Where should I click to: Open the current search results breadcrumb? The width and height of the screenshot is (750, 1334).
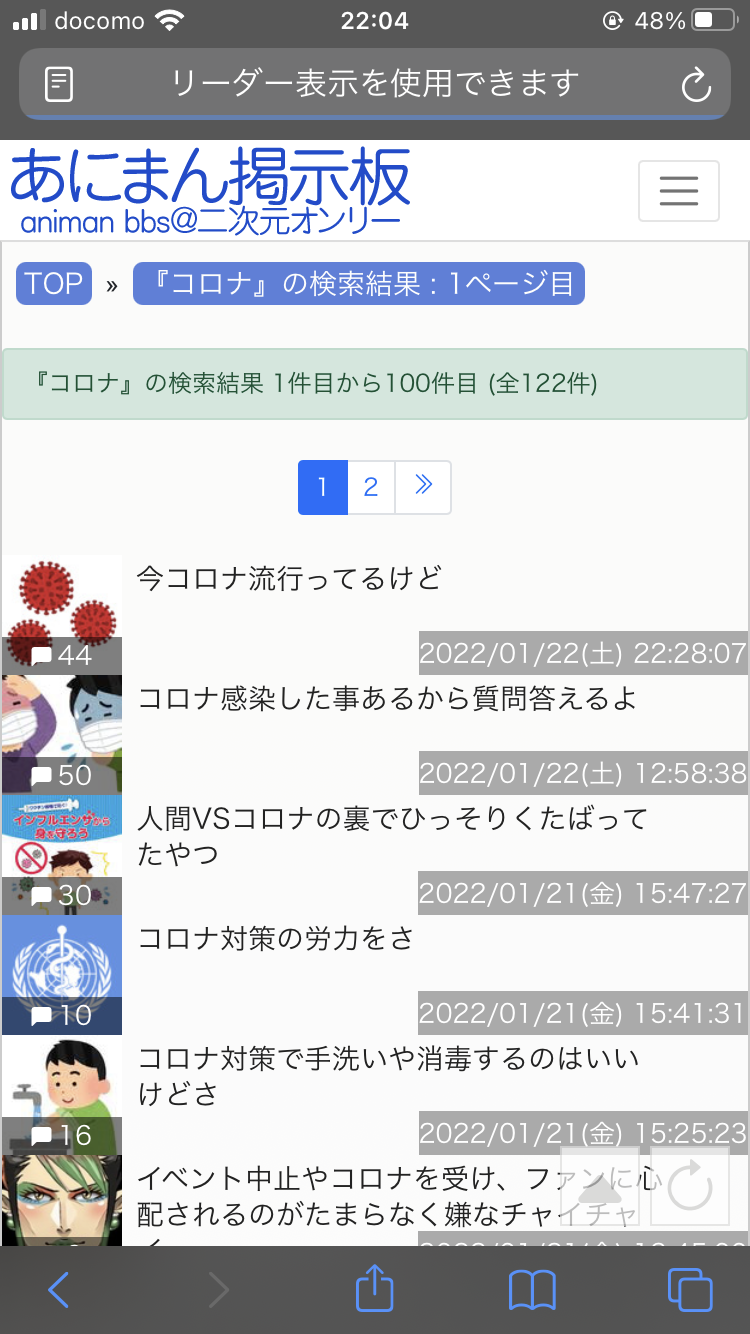tap(358, 284)
